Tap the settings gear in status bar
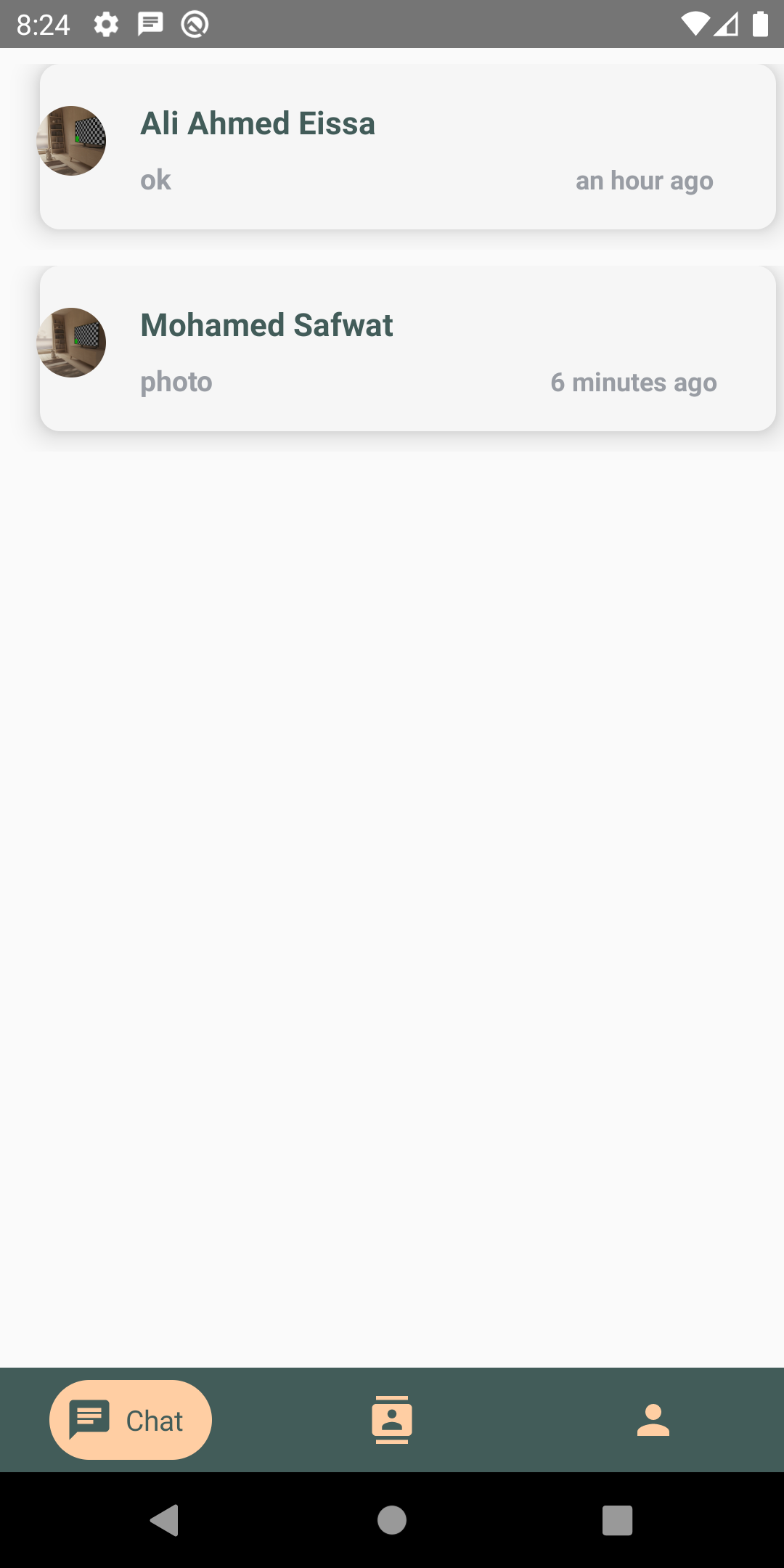This screenshot has height=1568, width=784. 106,24
